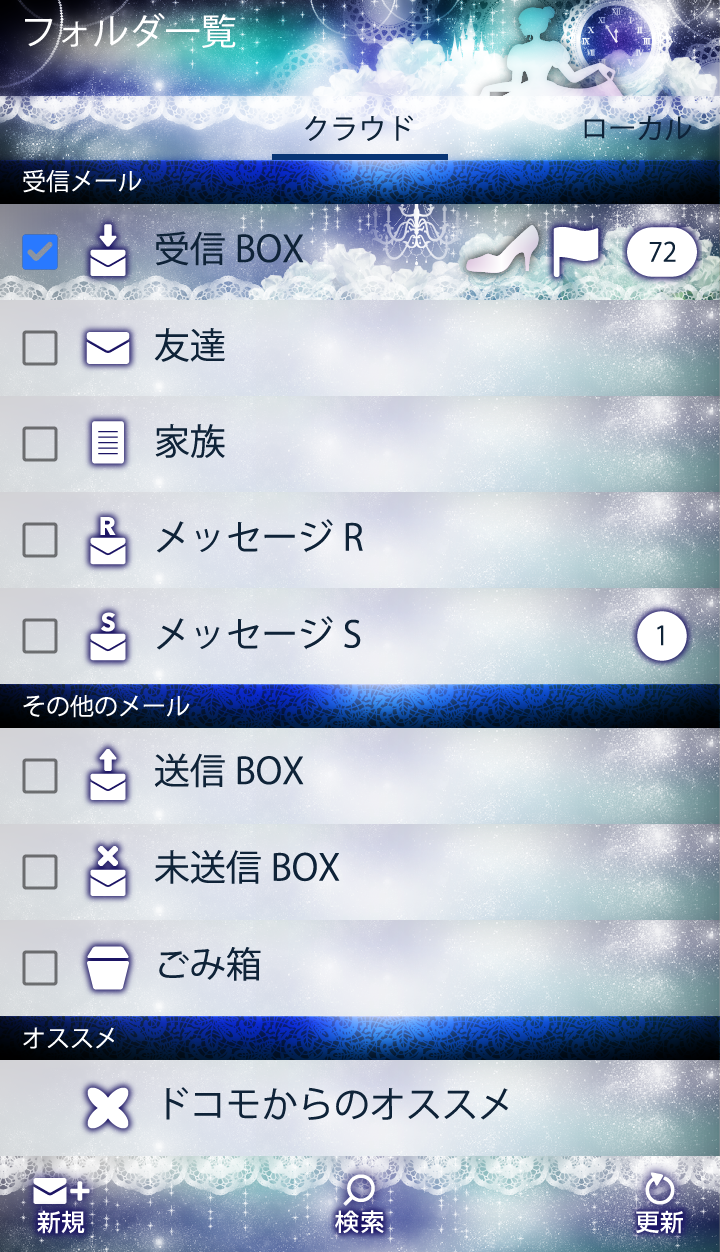Open 検索 to search mail
Viewport: 720px width, 1252px height.
click(359, 1205)
